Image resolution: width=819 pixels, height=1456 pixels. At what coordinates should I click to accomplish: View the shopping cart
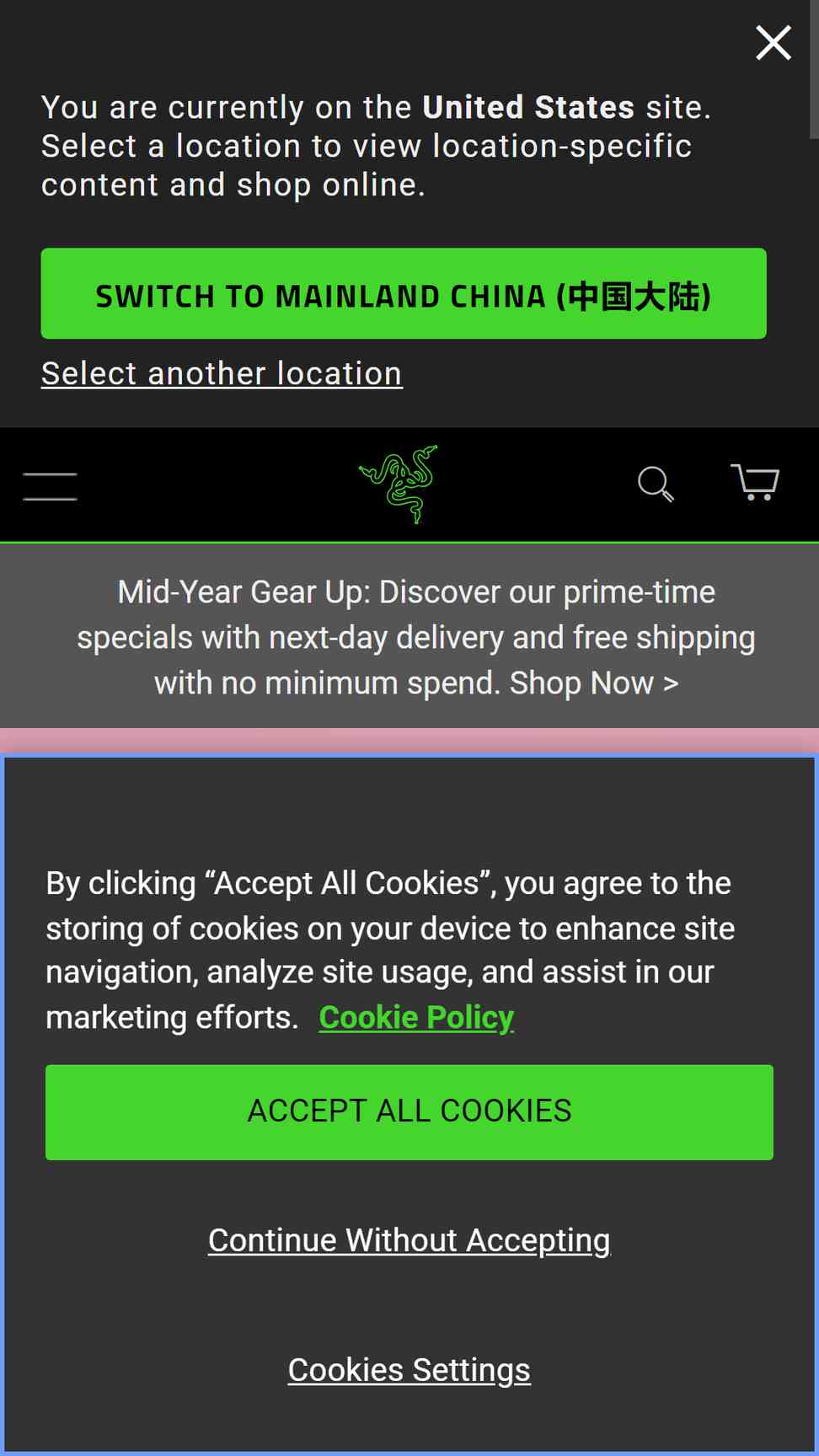(x=755, y=482)
